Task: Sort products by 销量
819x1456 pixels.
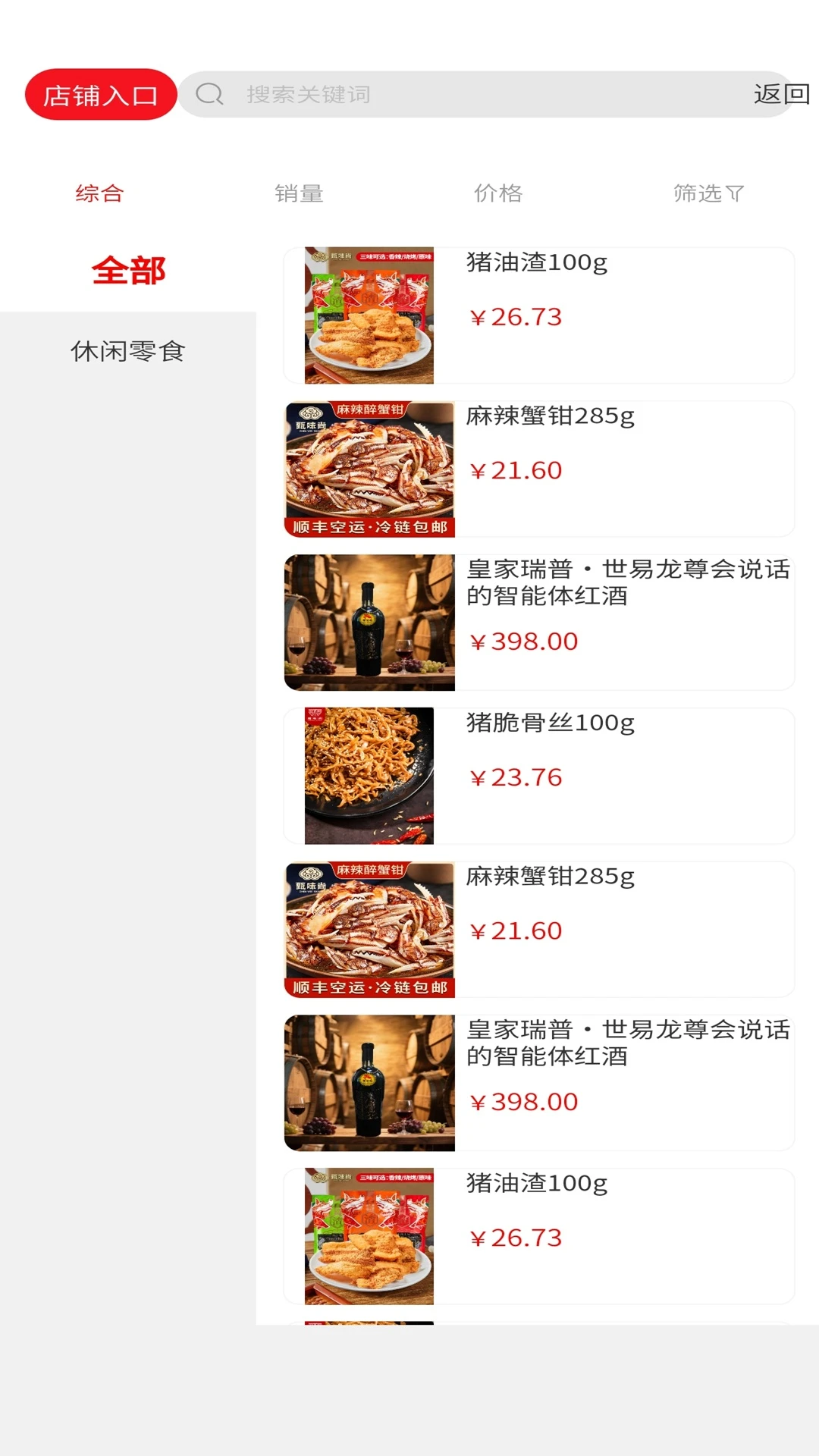Action: (x=299, y=193)
